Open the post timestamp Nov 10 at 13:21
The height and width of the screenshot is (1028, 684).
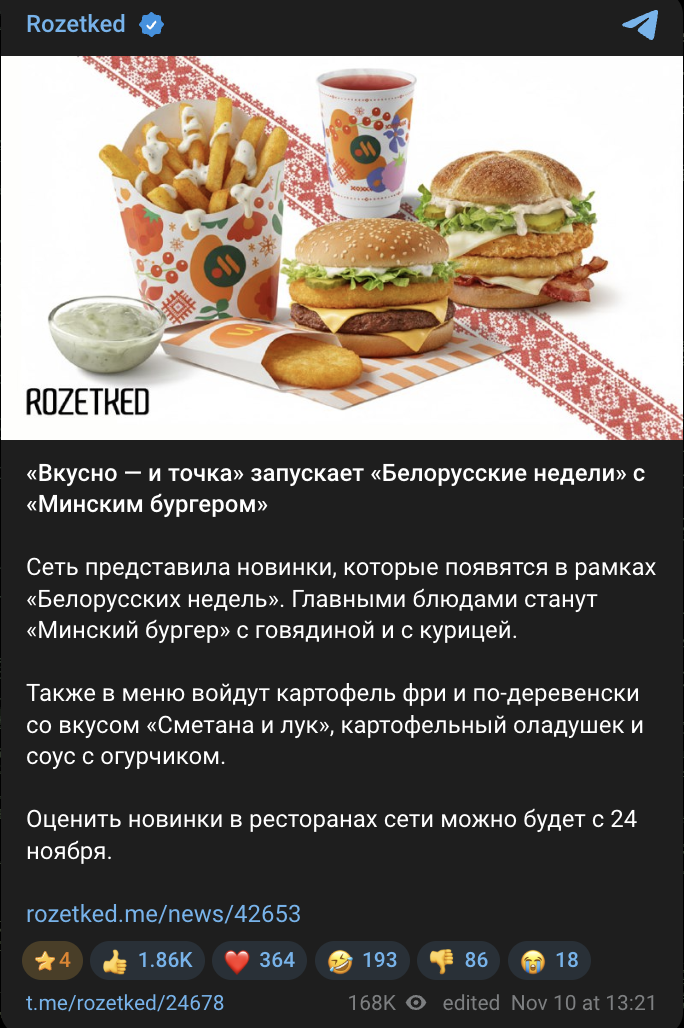583,1002
